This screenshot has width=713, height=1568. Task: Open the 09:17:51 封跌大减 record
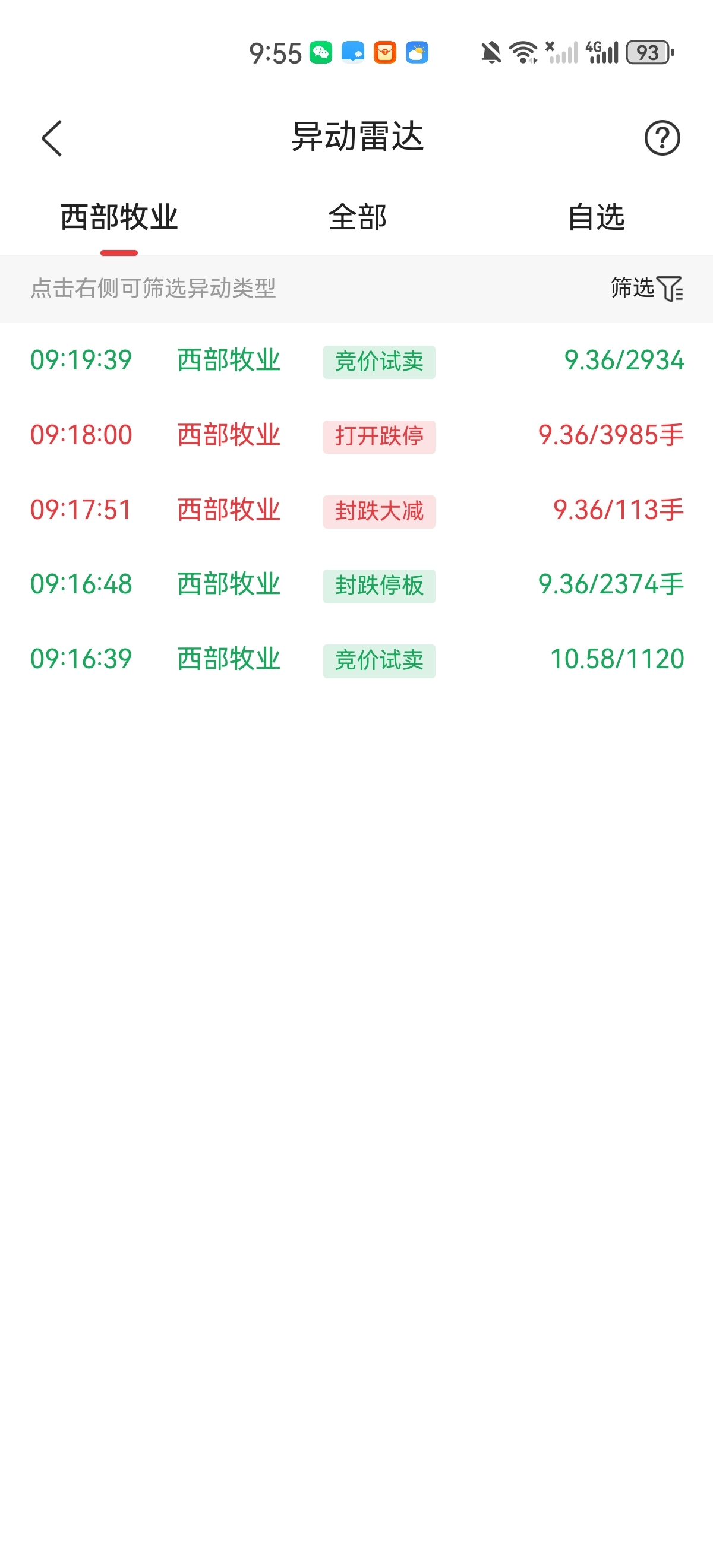click(357, 510)
